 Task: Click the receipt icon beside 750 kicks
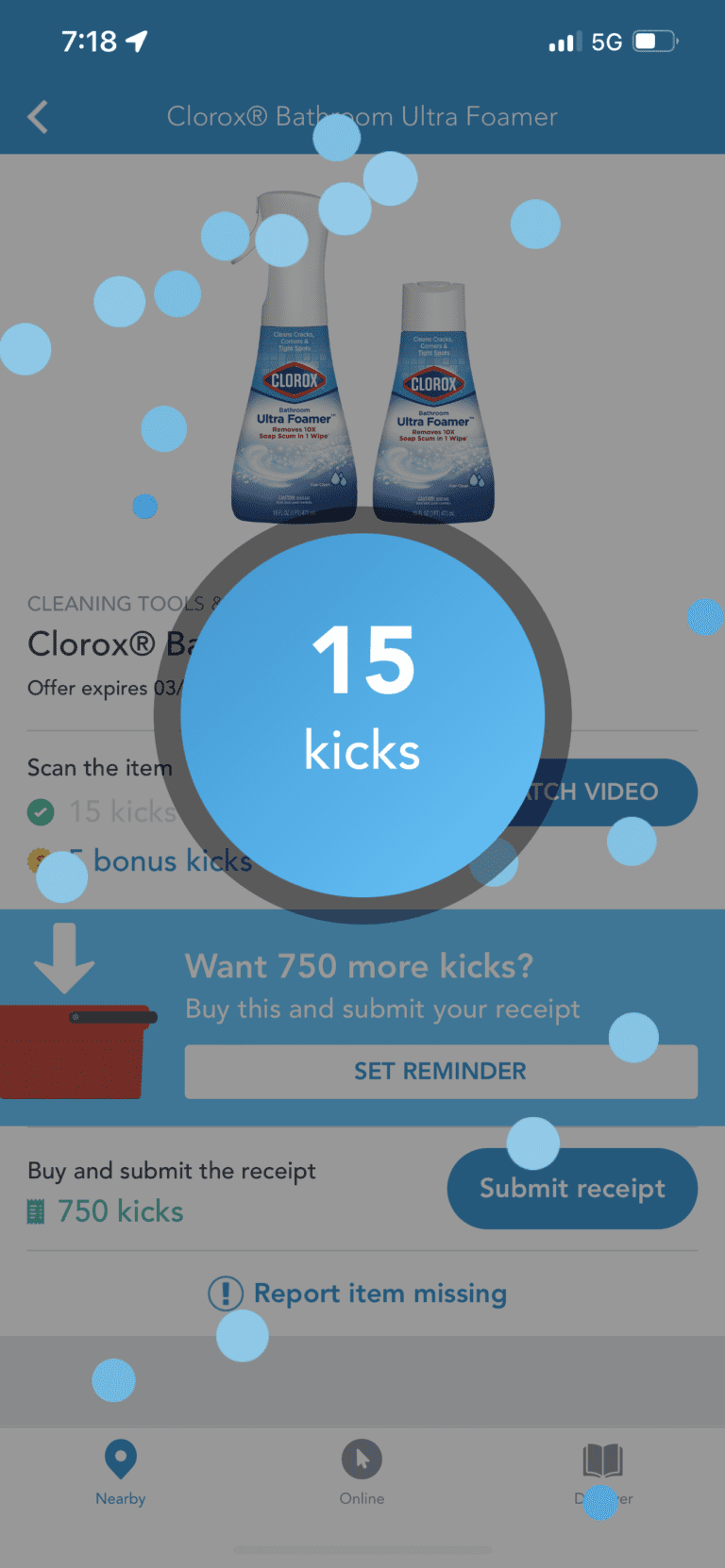point(35,1210)
